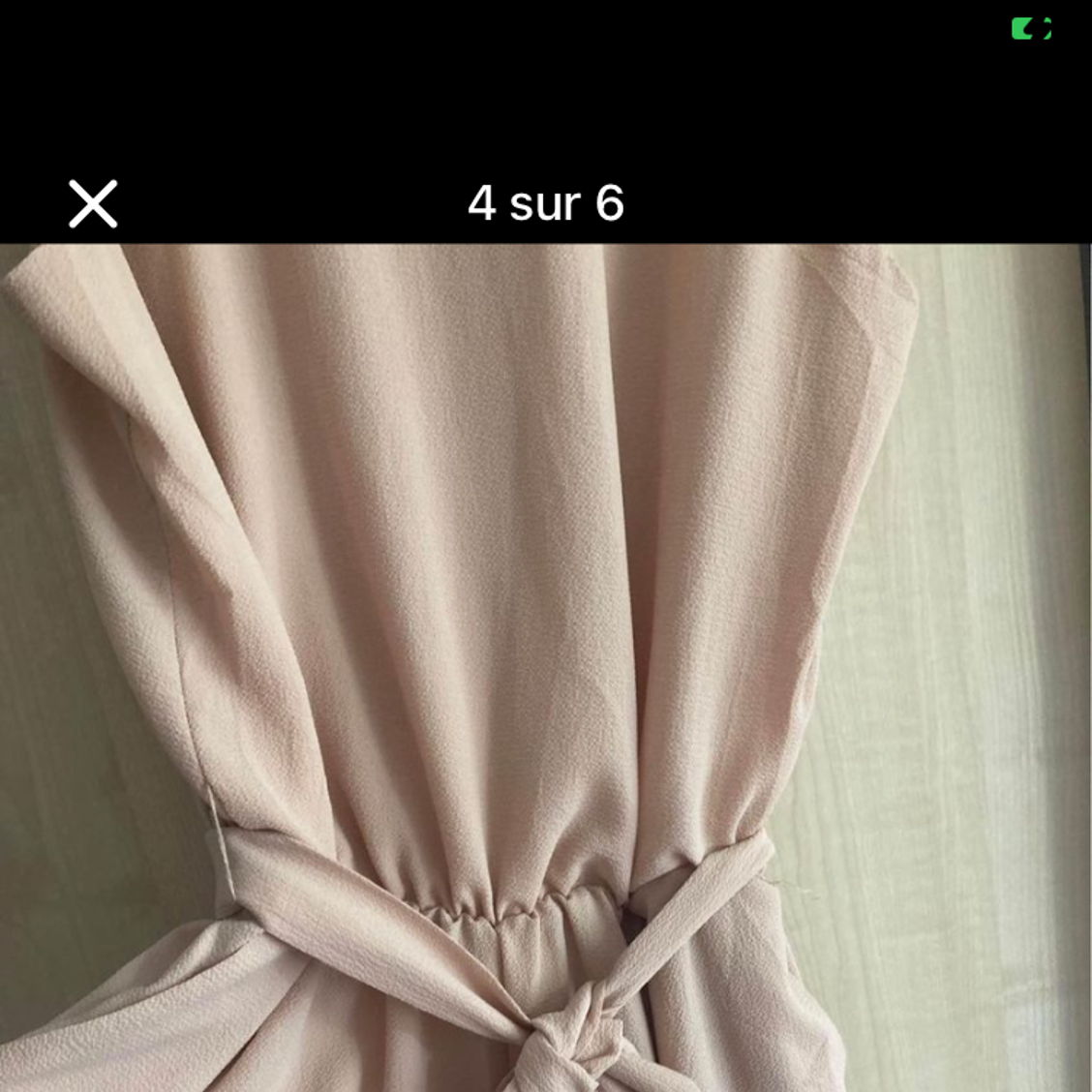
Task: Close the photo viewer
Action: coord(93,203)
